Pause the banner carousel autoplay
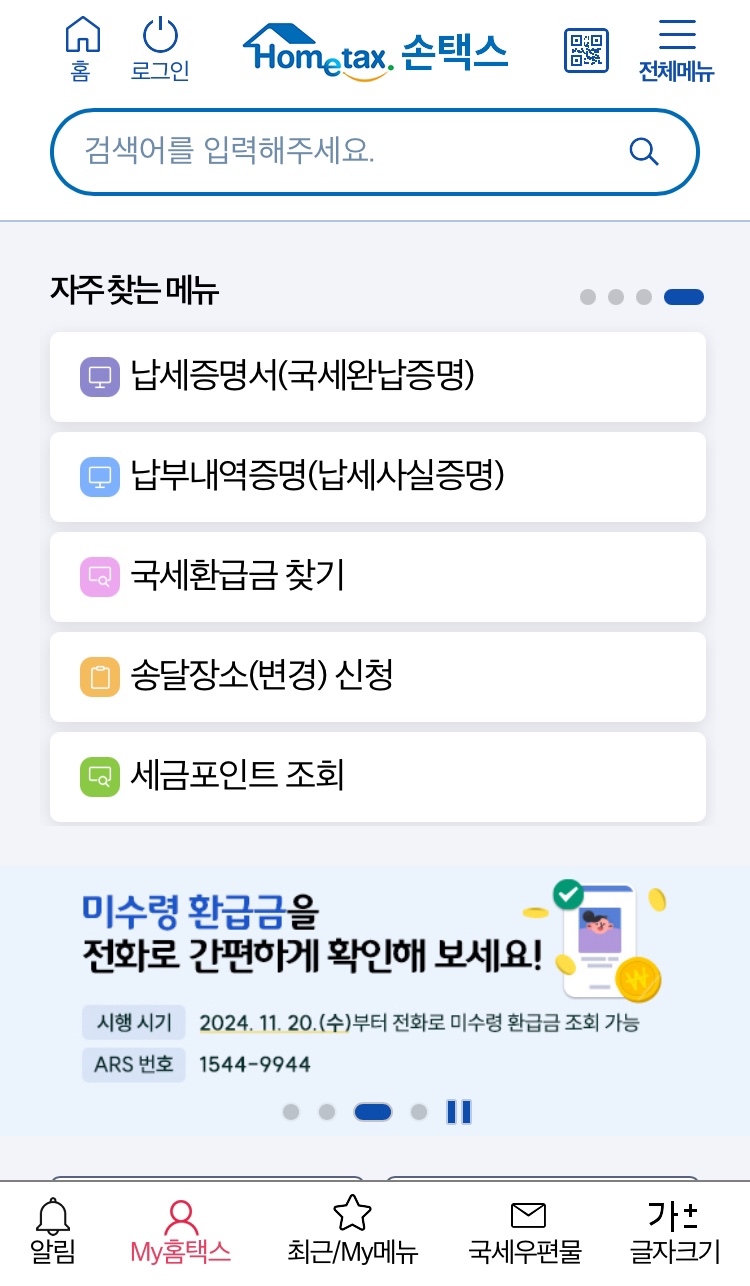Viewport: 750px width, 1286px height. point(458,1111)
